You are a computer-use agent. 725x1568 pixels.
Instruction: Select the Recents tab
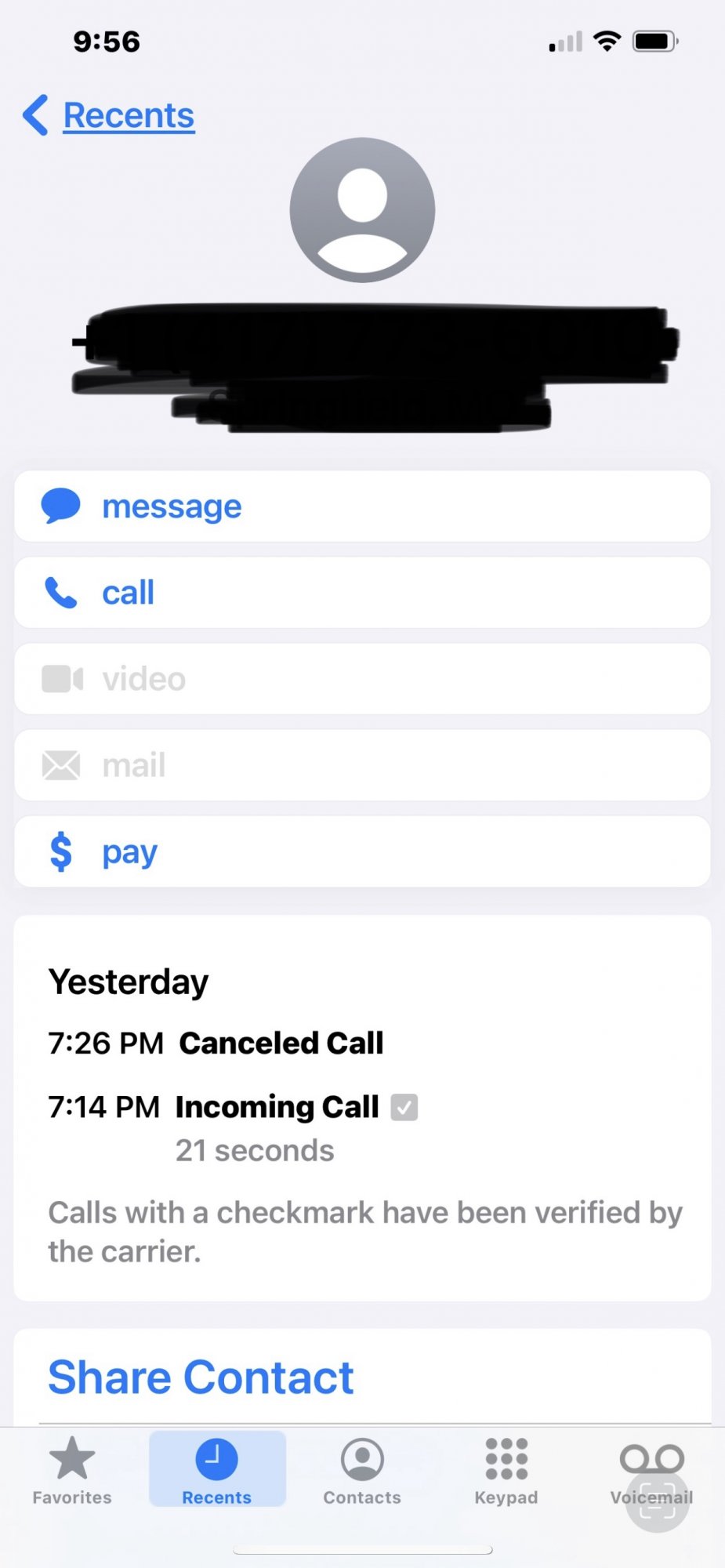click(x=217, y=1470)
